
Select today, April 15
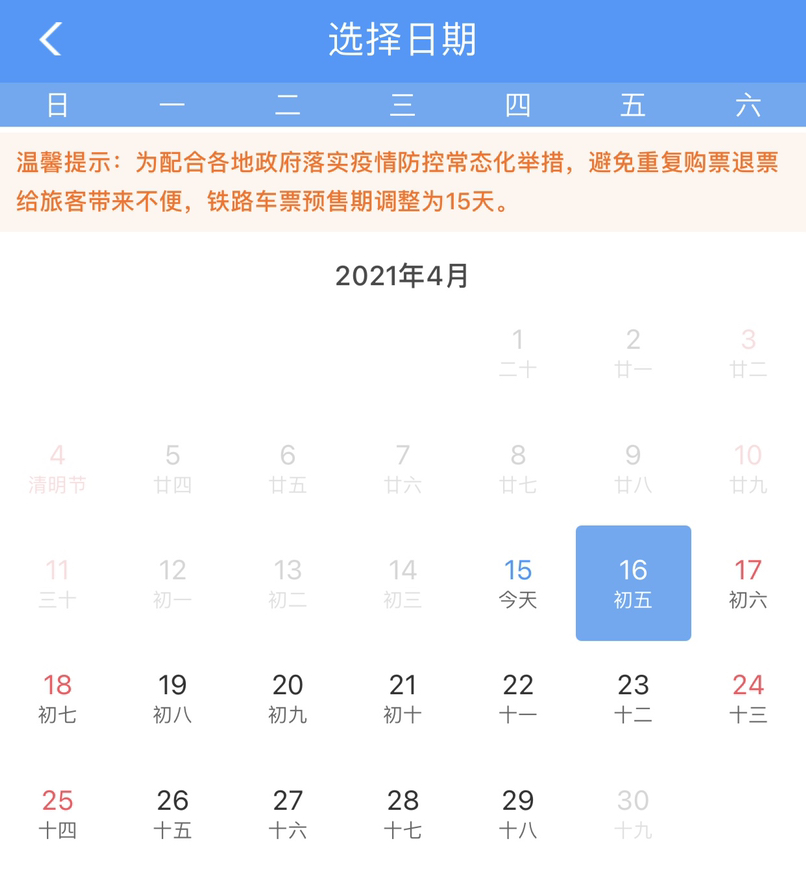click(518, 583)
